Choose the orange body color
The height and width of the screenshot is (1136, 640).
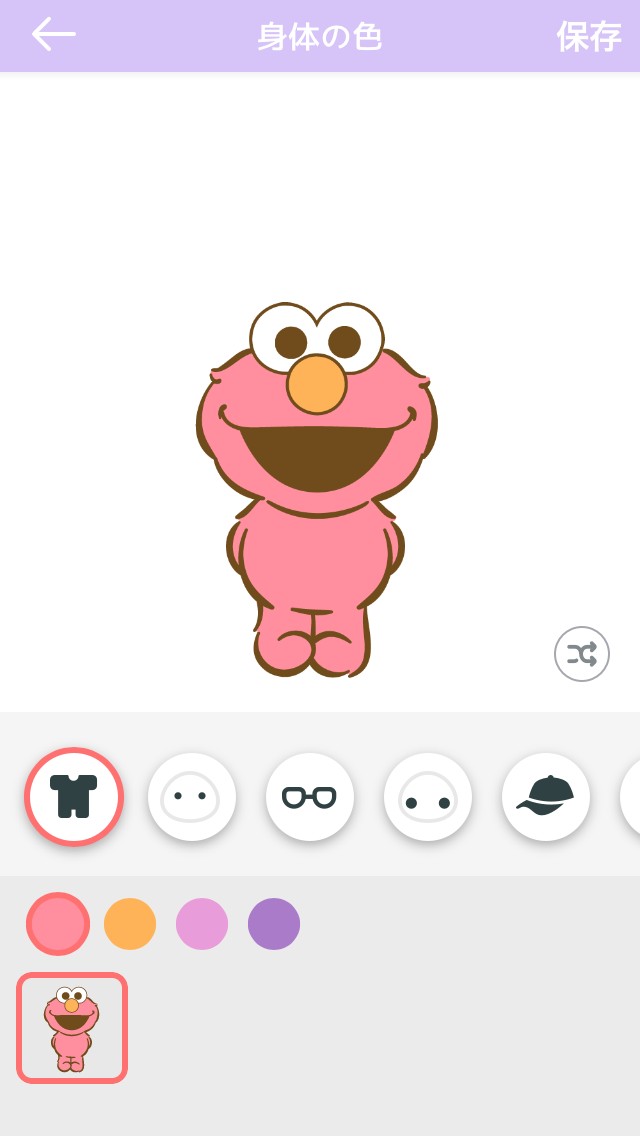click(130, 924)
